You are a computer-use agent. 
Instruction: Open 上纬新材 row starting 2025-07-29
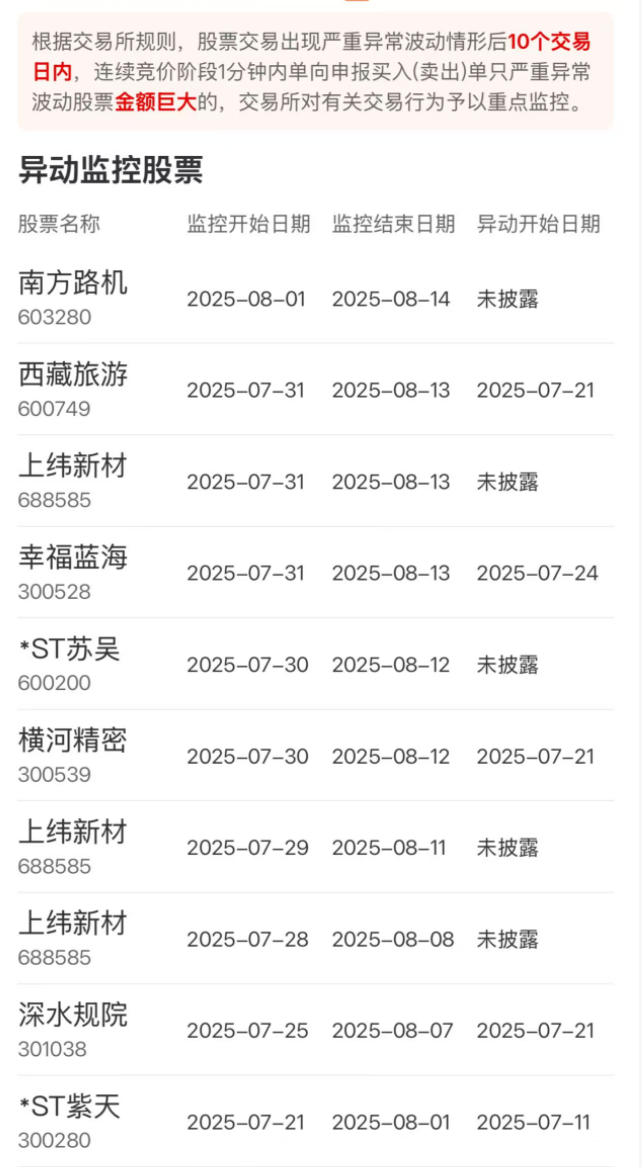click(x=315, y=848)
